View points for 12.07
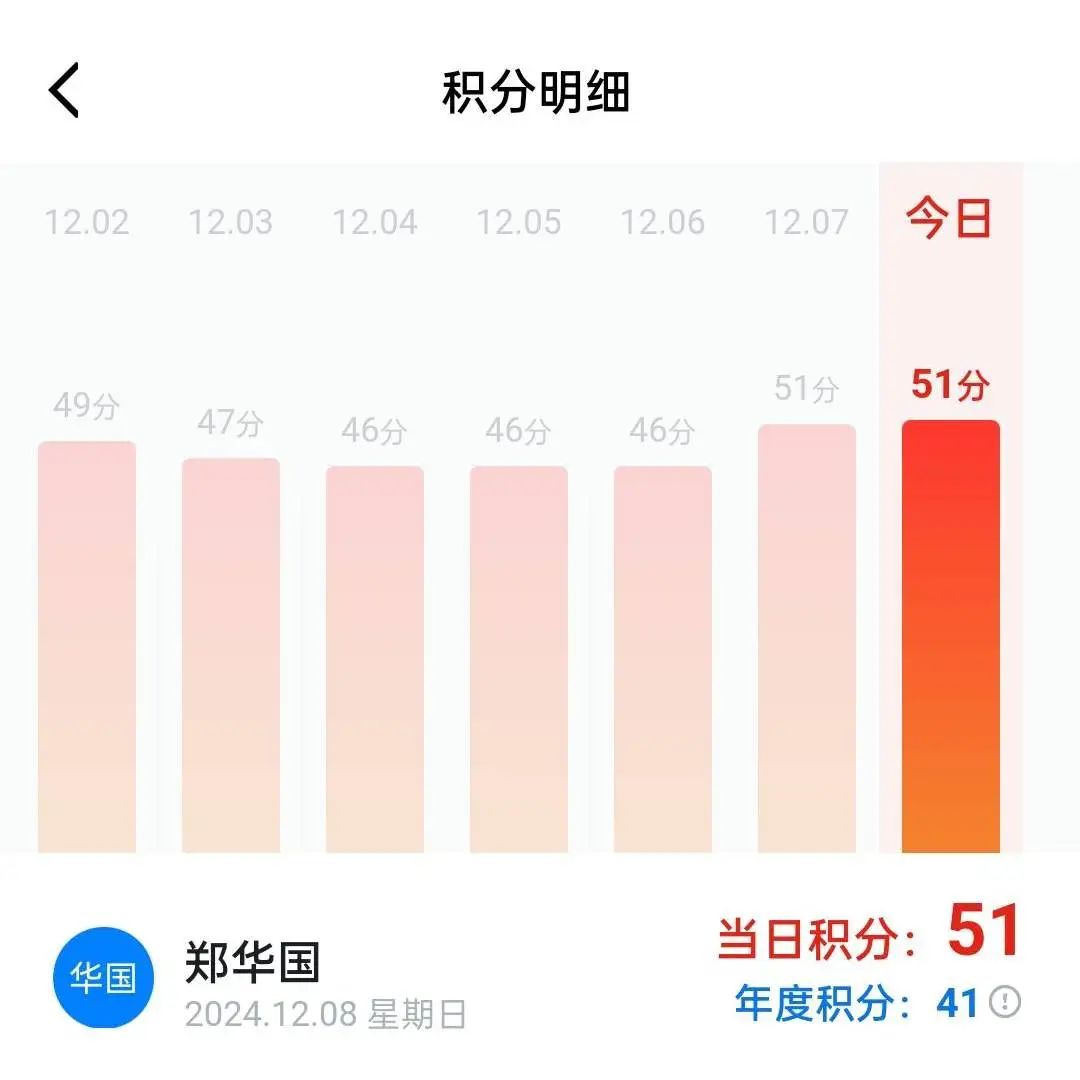Viewport: 1080px width, 1080px height. [807, 638]
